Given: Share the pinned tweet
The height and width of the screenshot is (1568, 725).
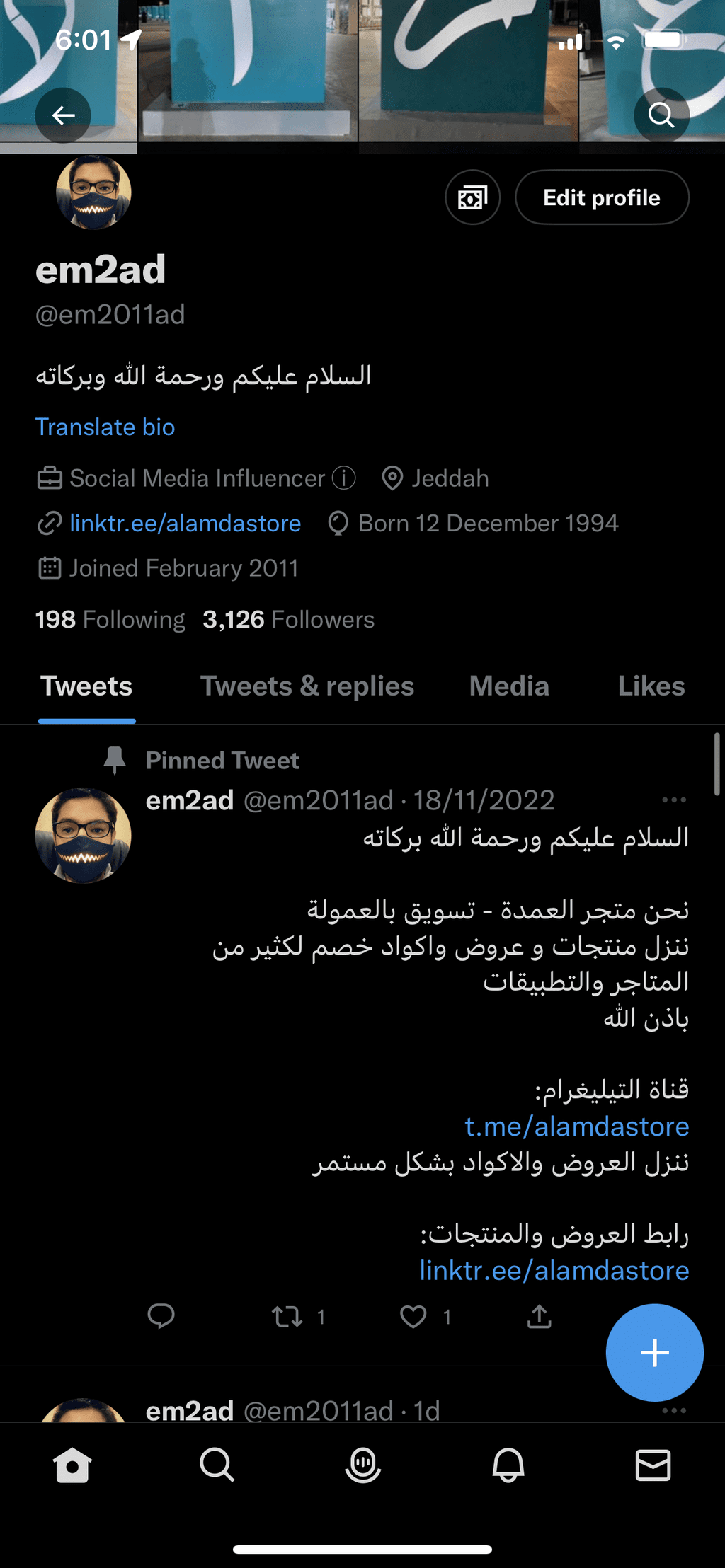Looking at the screenshot, I should (540, 1316).
